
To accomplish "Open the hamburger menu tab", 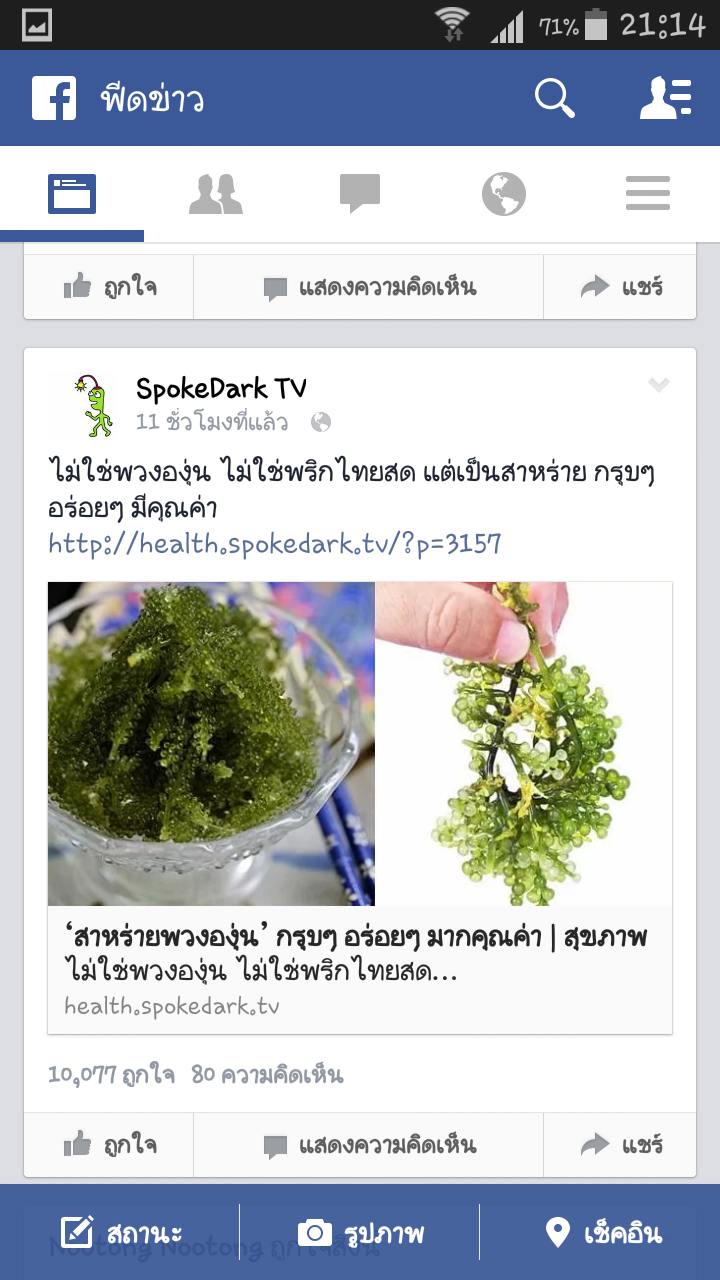I will 648,193.
